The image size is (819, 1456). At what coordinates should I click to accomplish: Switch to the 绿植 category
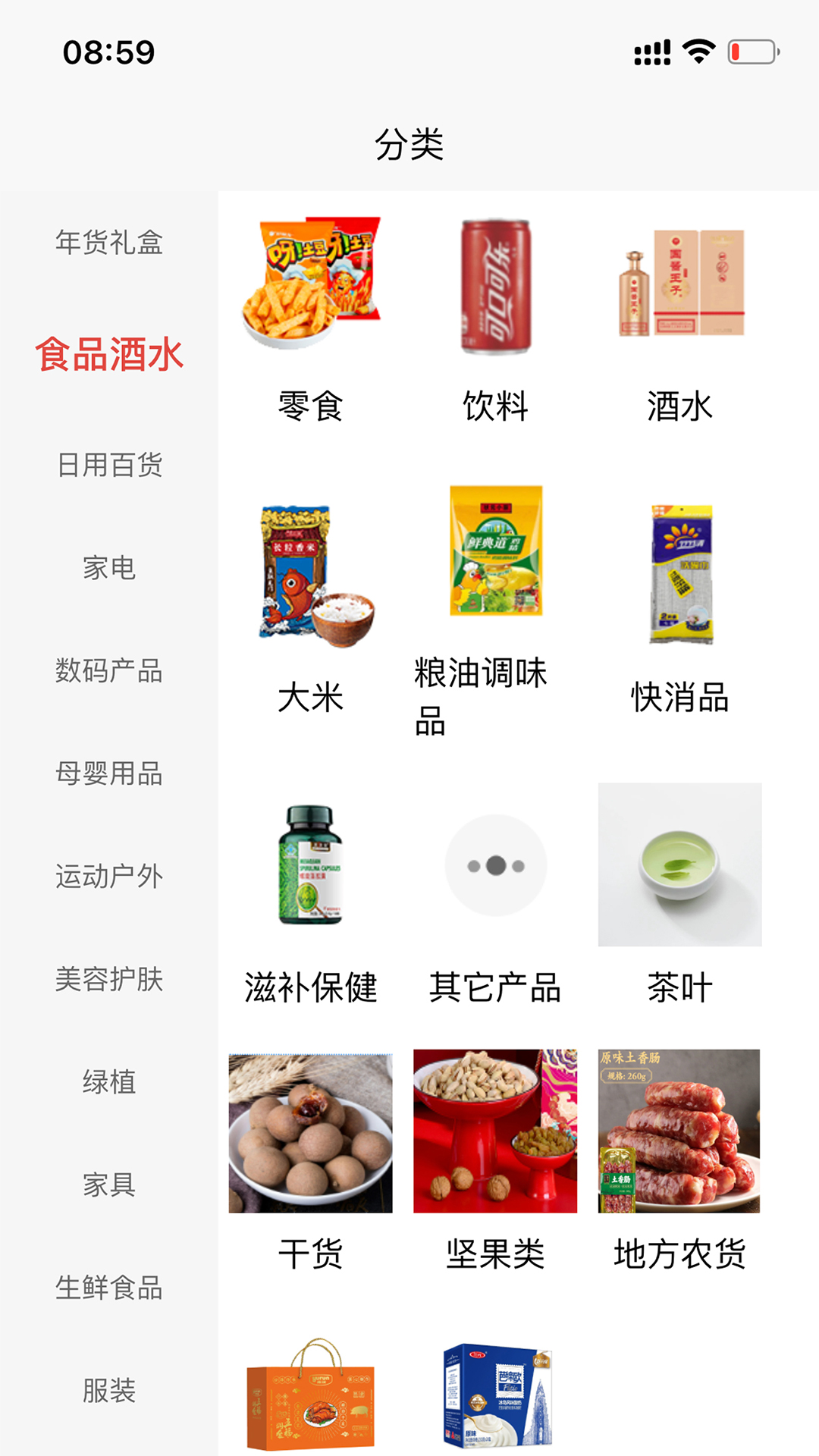[109, 1082]
